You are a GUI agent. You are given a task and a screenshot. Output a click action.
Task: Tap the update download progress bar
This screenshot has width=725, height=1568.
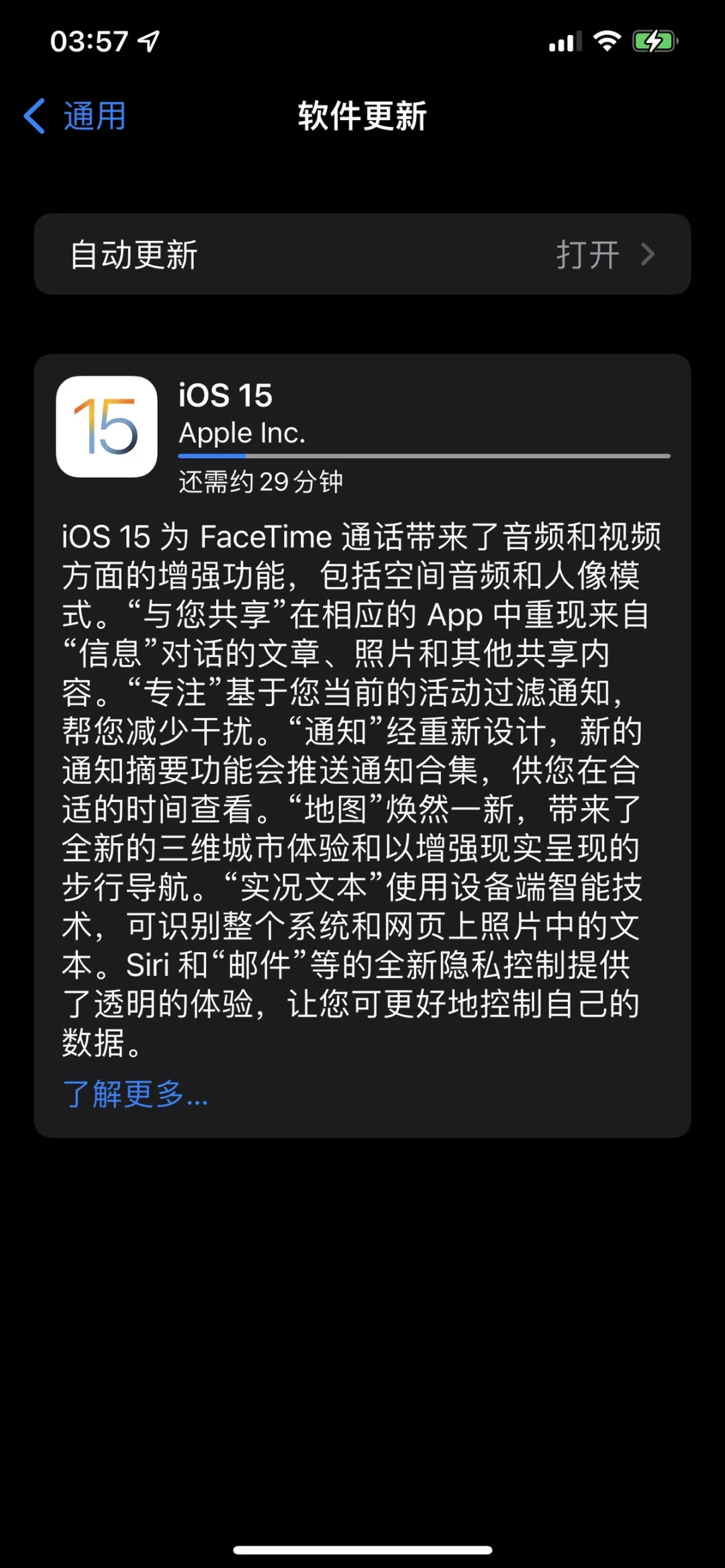coord(423,455)
